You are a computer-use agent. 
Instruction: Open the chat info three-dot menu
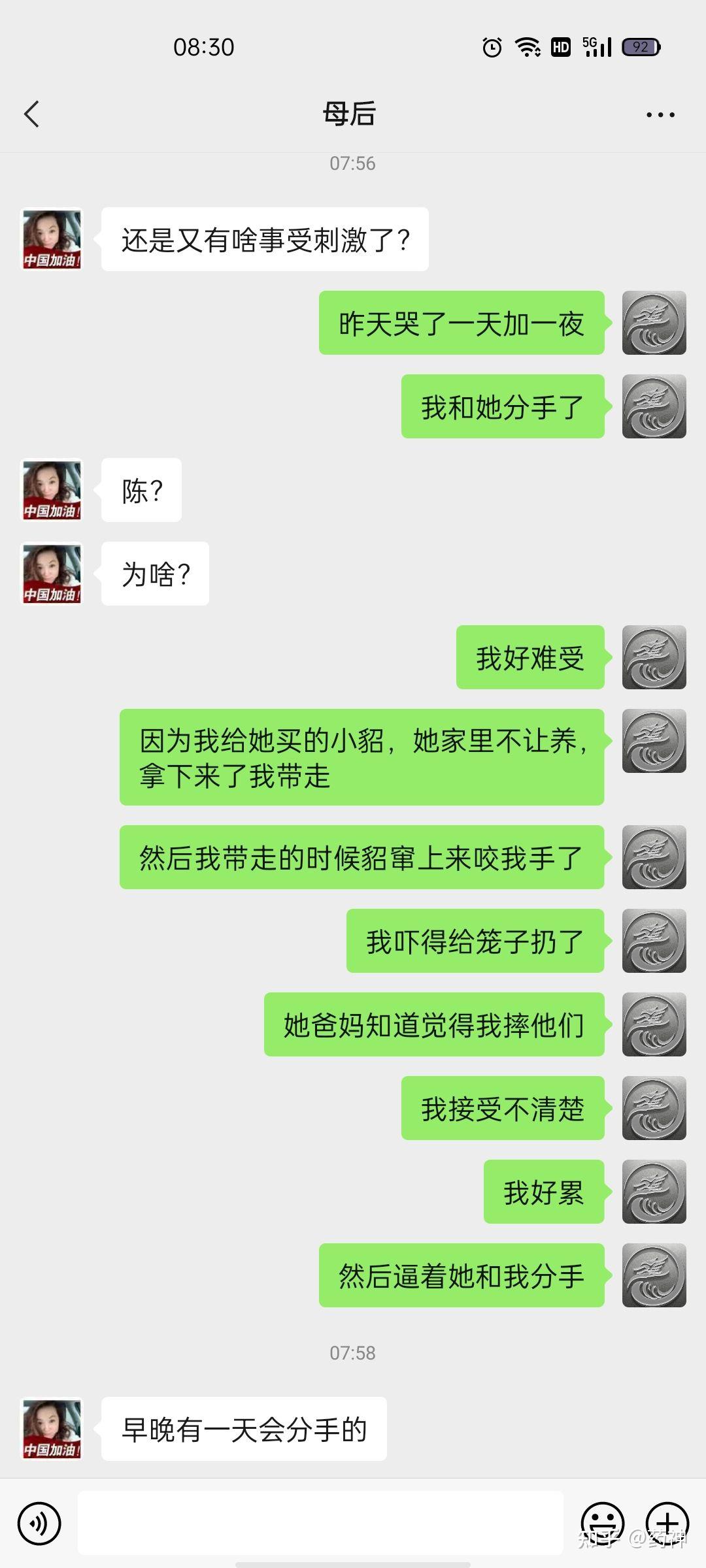(660, 115)
